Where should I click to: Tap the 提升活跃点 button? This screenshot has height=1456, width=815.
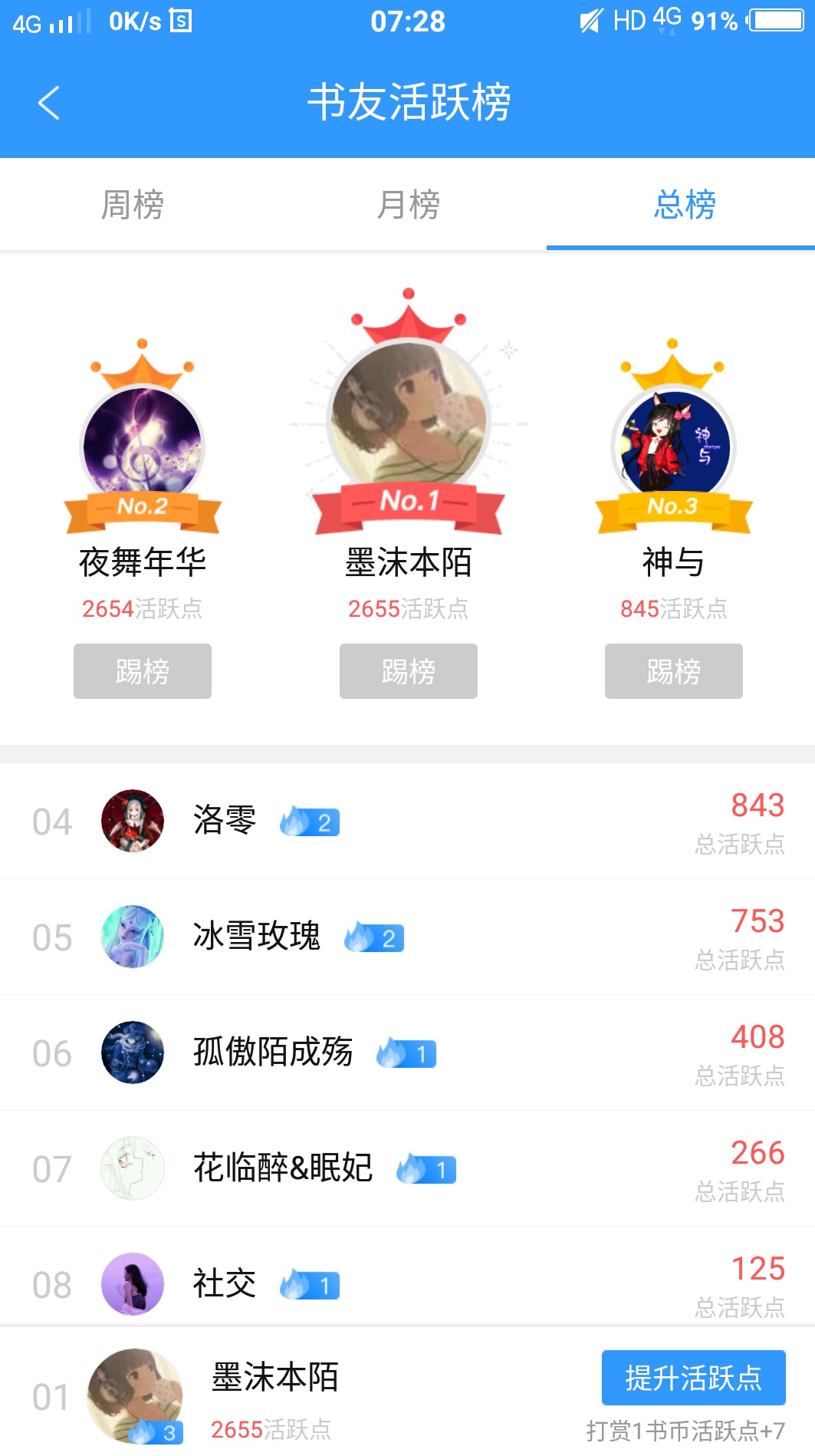tap(694, 1378)
